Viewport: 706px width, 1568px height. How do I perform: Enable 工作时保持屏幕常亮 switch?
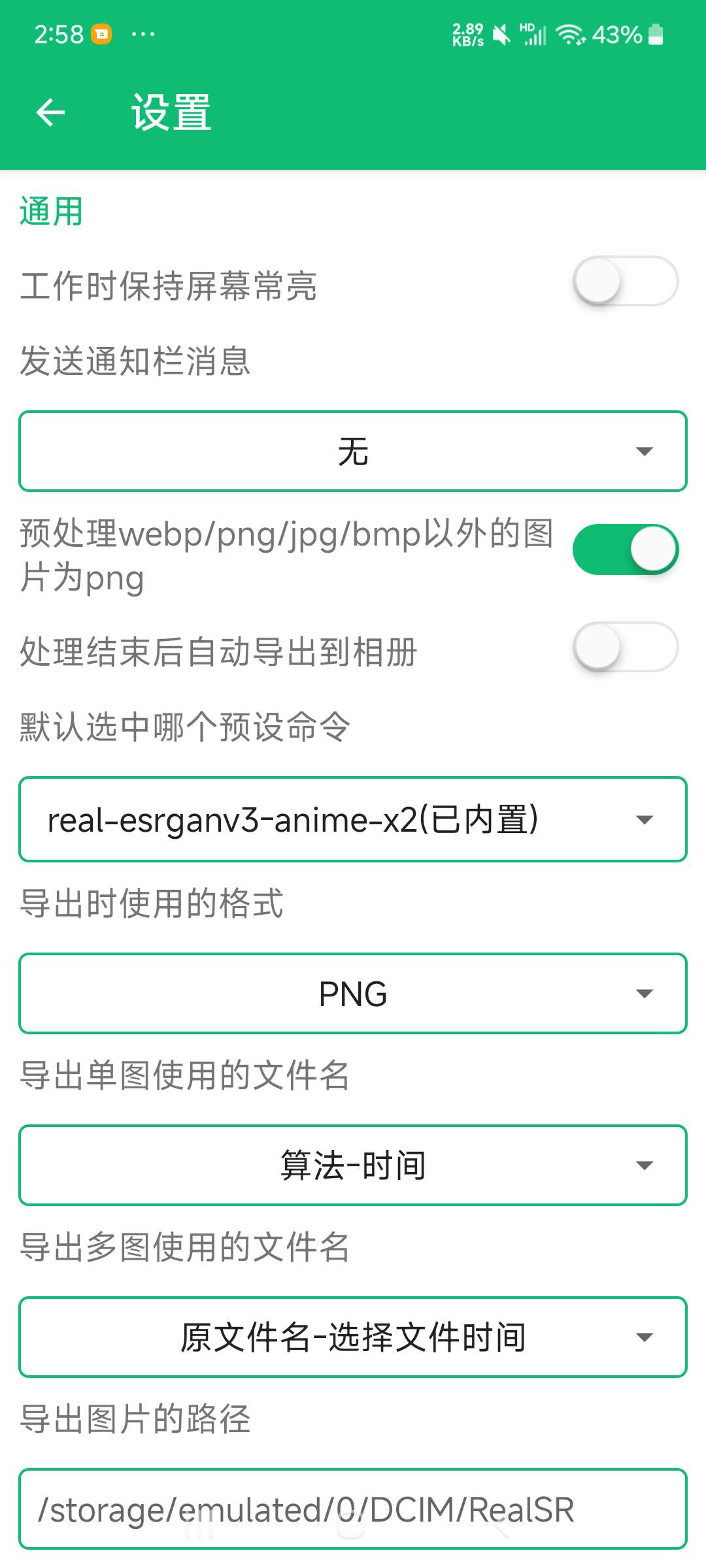tap(625, 281)
